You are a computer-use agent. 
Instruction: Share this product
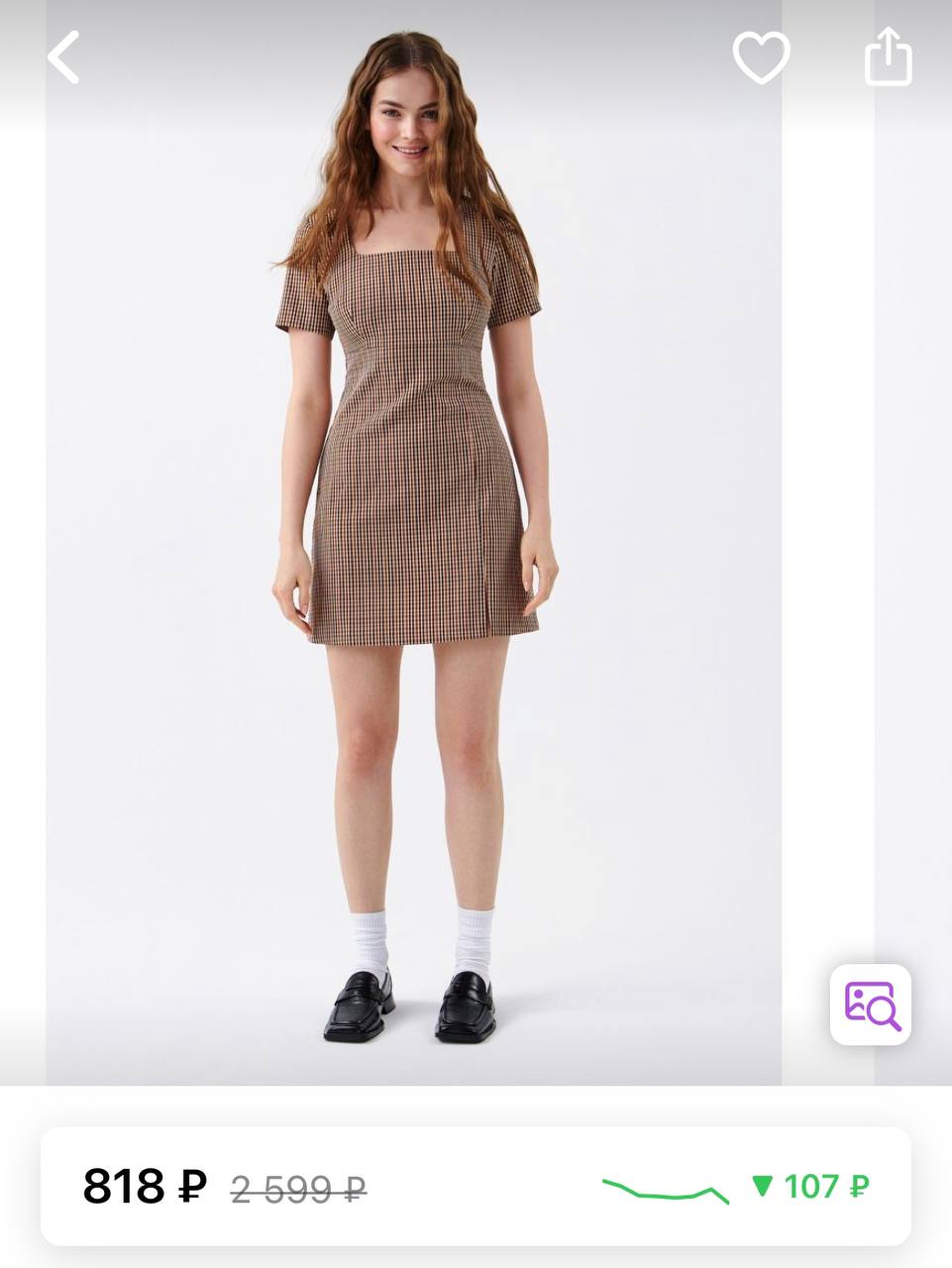(888, 57)
